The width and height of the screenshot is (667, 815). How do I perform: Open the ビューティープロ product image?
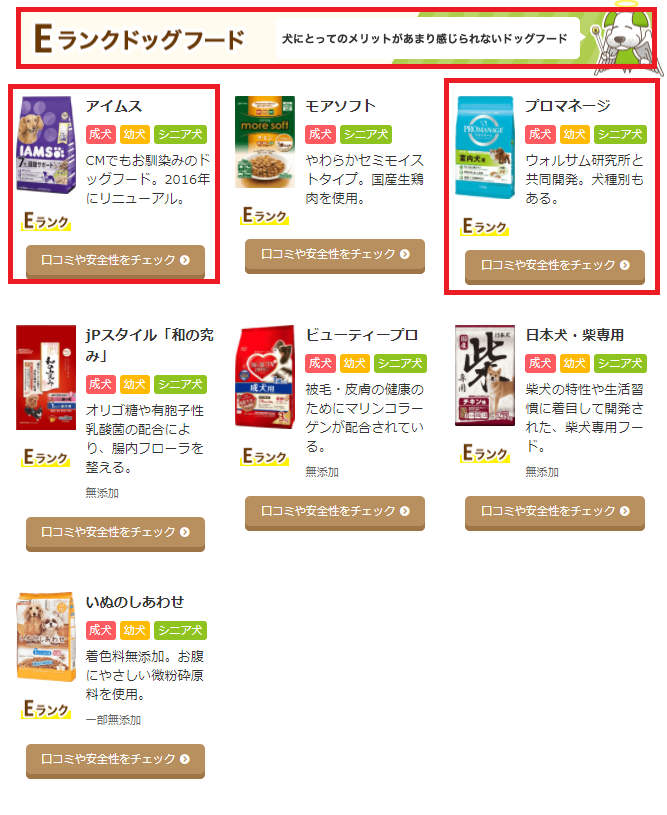coord(265,377)
